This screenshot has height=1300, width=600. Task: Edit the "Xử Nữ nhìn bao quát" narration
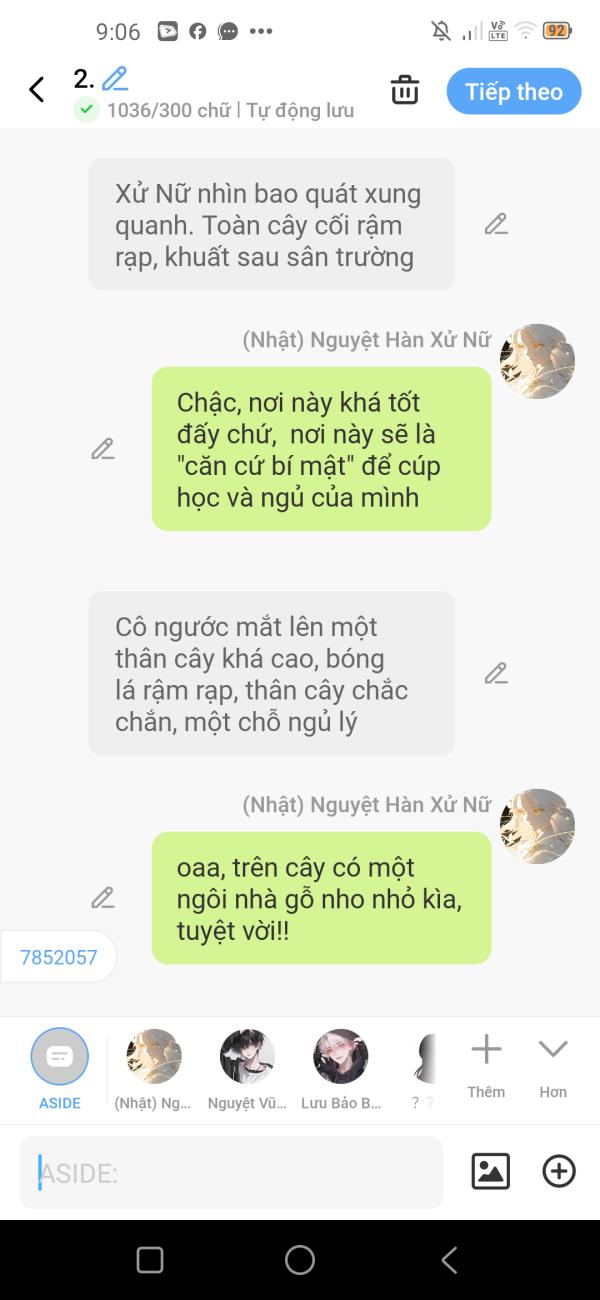tap(496, 224)
